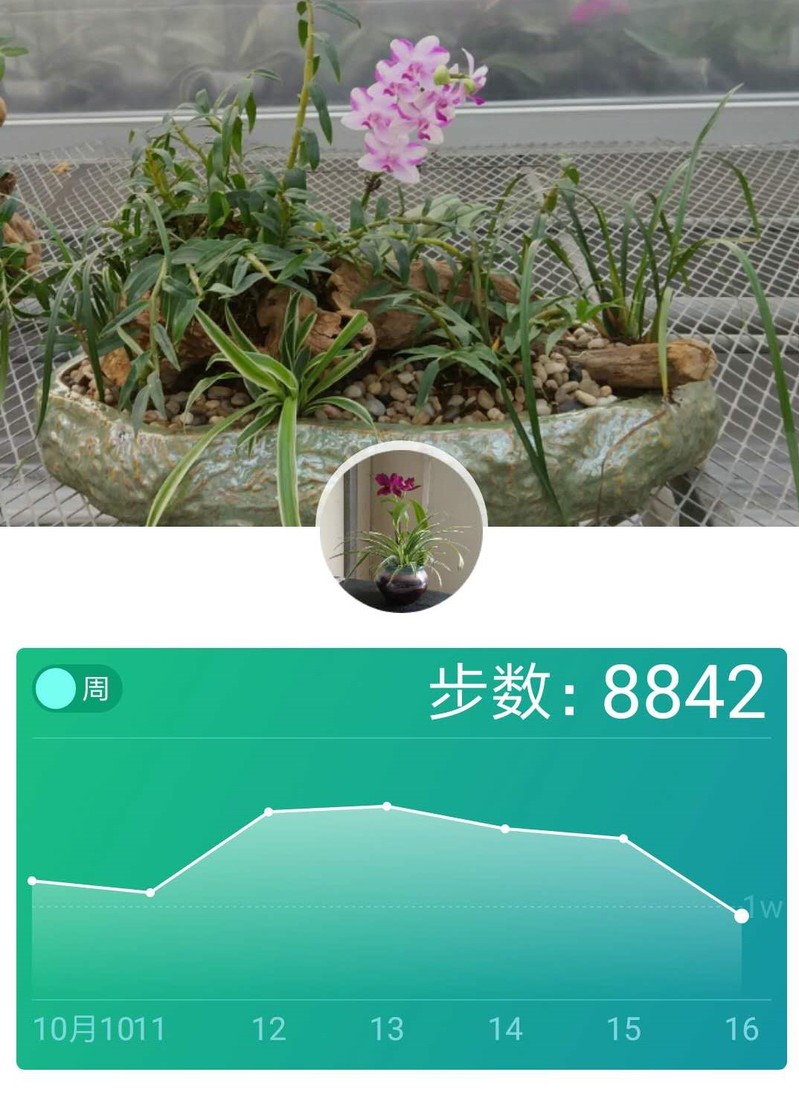Open the round profile avatar photo
Viewport: 799px width, 1104px height.
402,526
